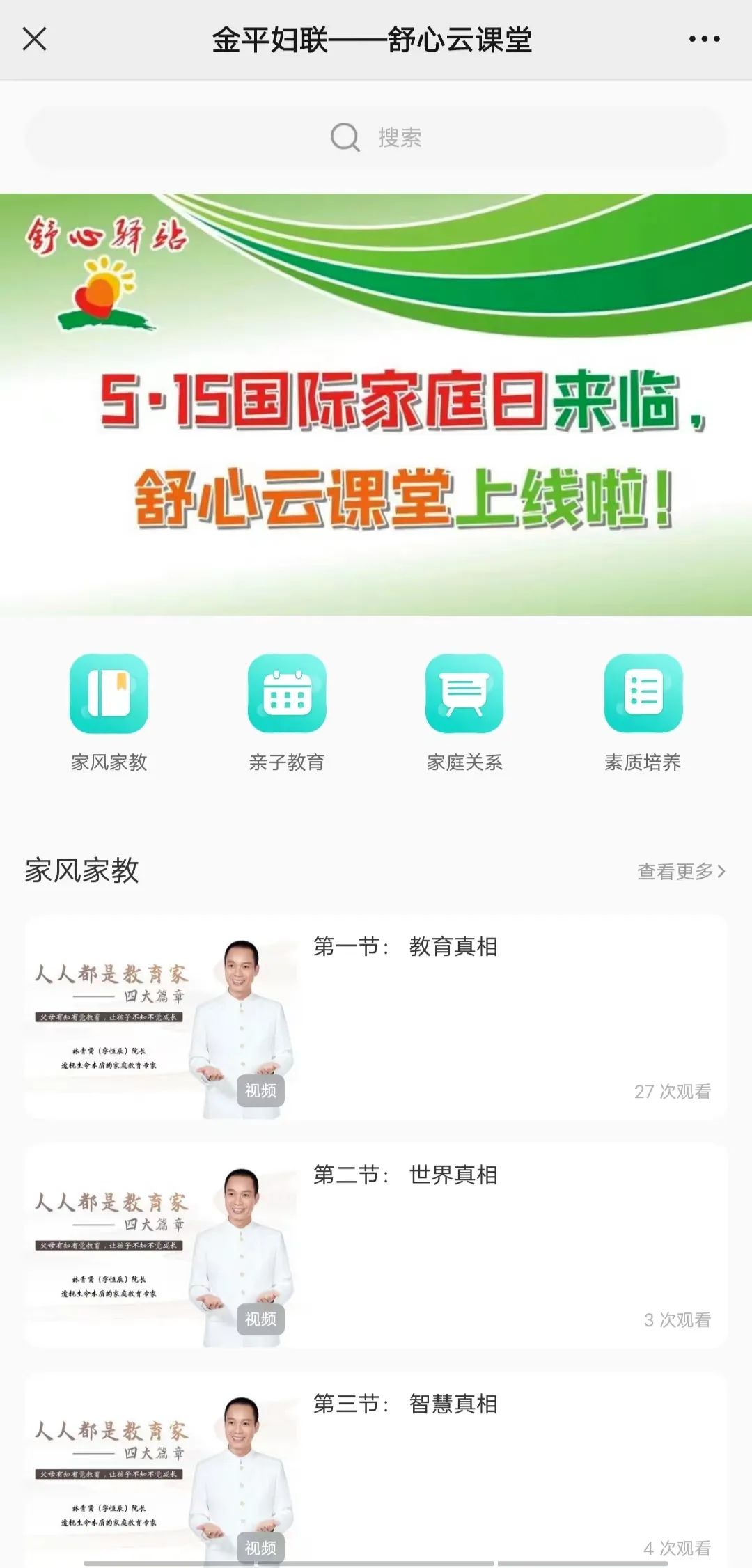Tap the 搜索 search box
752x1568 pixels.
(x=376, y=137)
